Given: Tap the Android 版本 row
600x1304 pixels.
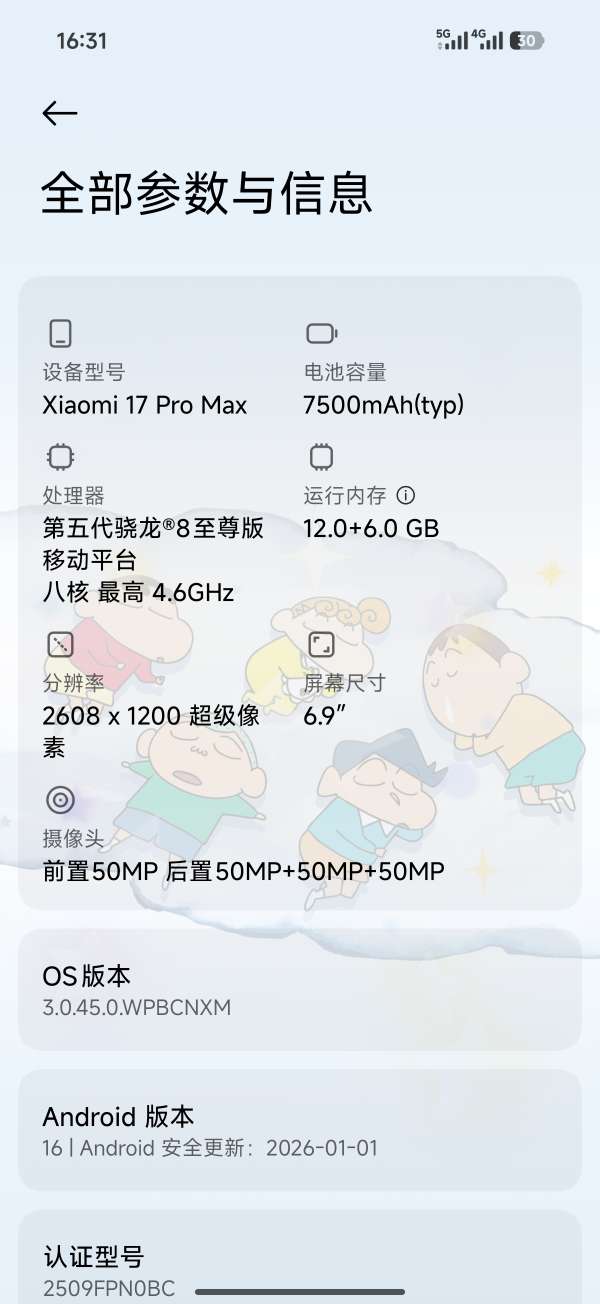Looking at the screenshot, I should [299, 1130].
